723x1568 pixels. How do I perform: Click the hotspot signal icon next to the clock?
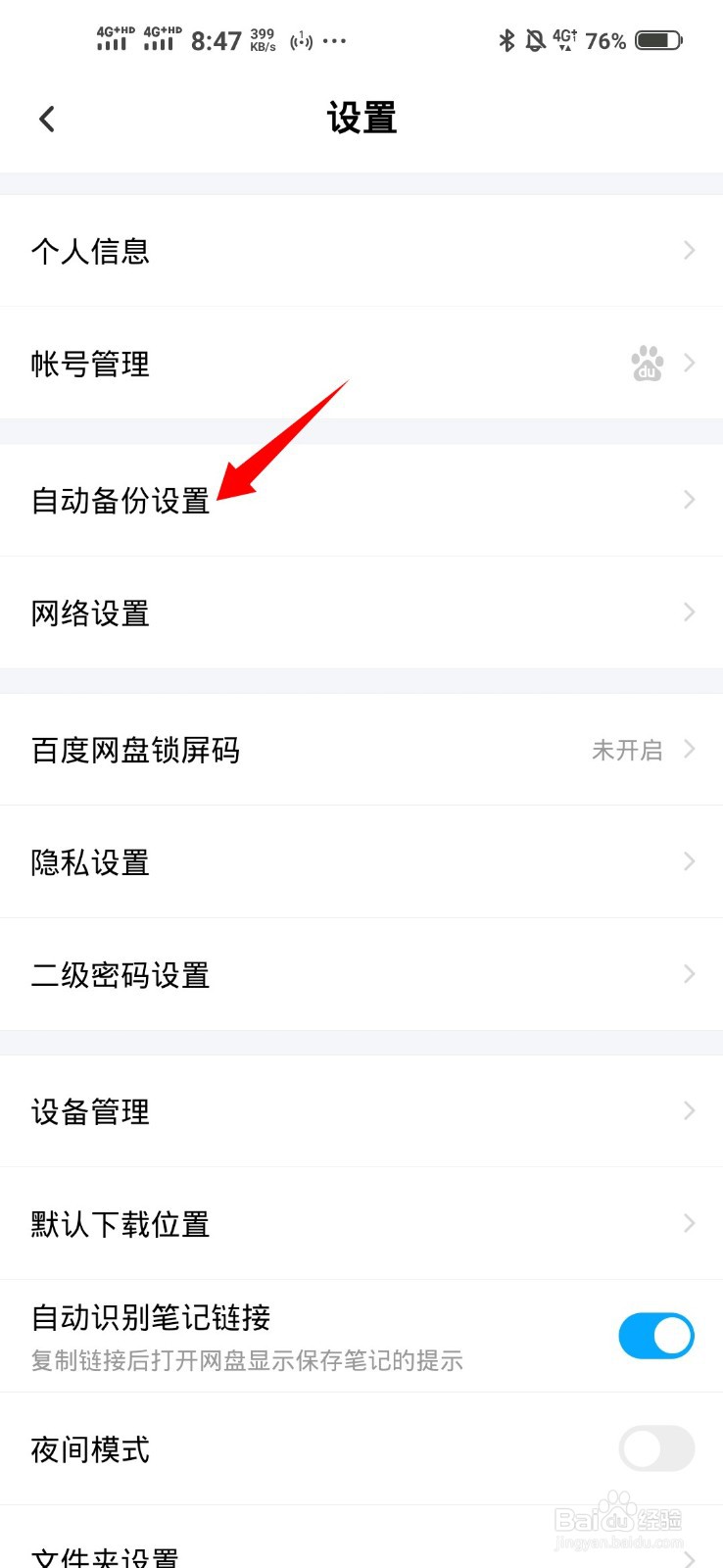point(301,40)
